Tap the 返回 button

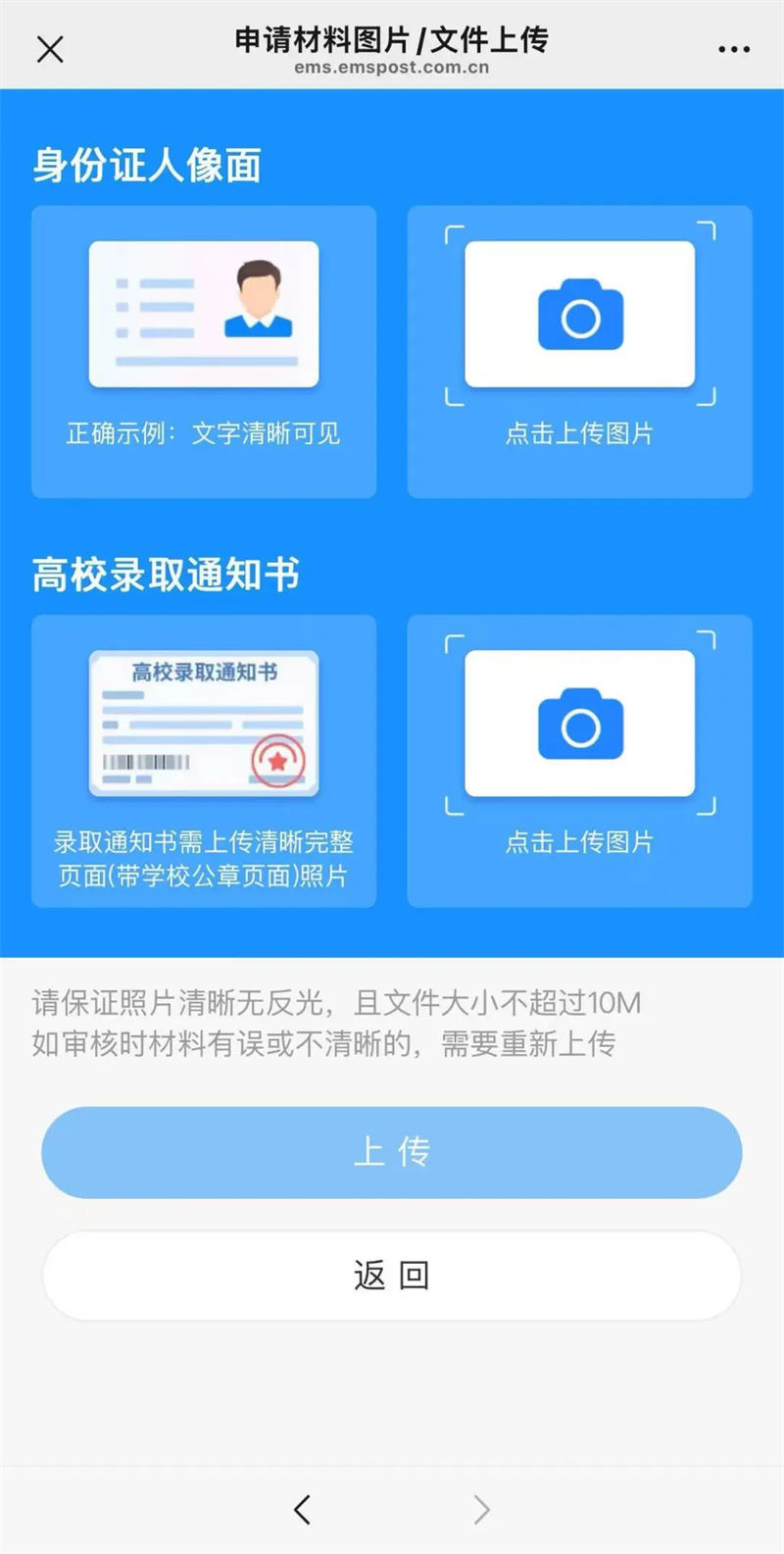[391, 1276]
